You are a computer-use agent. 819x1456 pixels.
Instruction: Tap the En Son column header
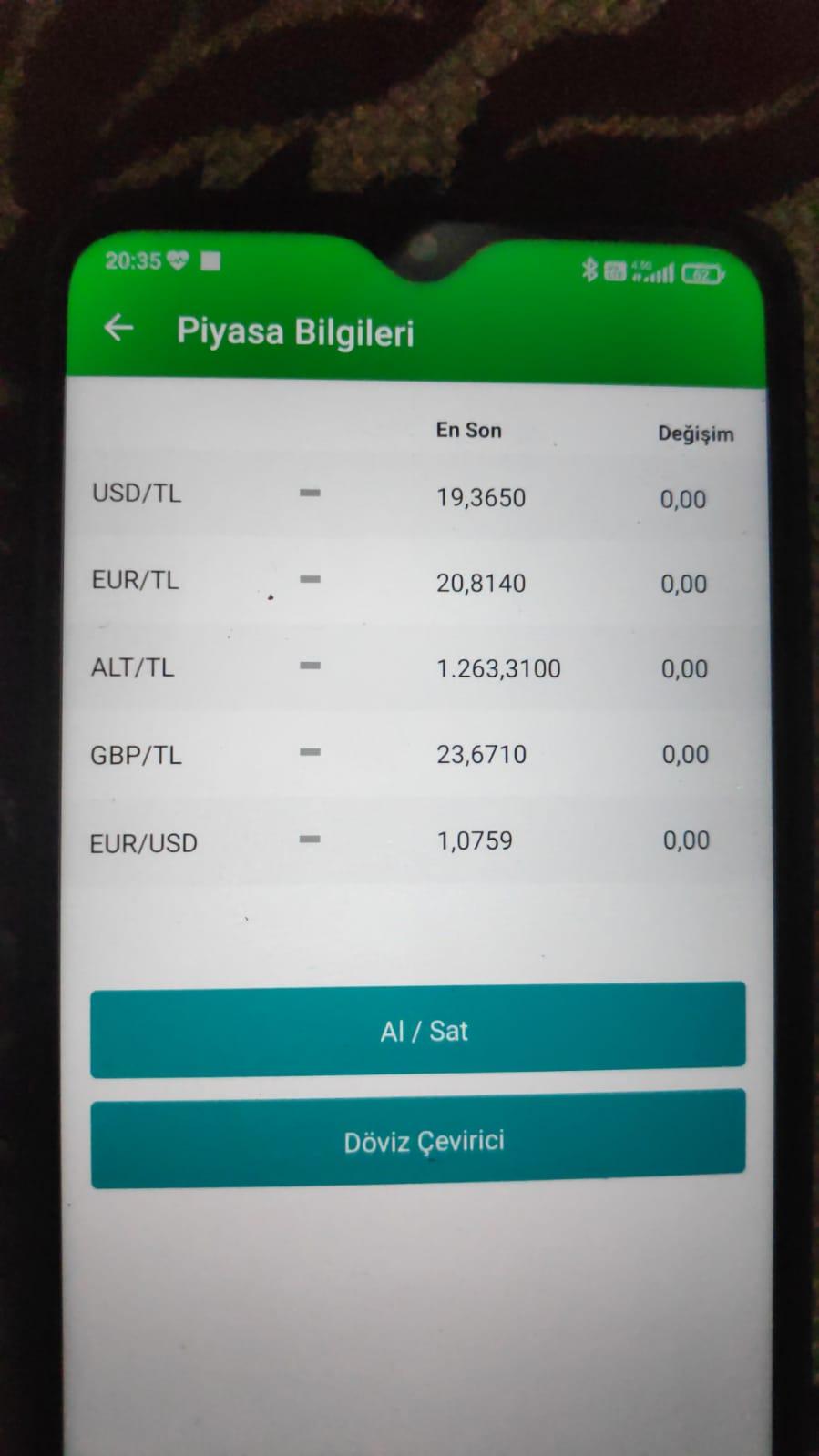[468, 430]
